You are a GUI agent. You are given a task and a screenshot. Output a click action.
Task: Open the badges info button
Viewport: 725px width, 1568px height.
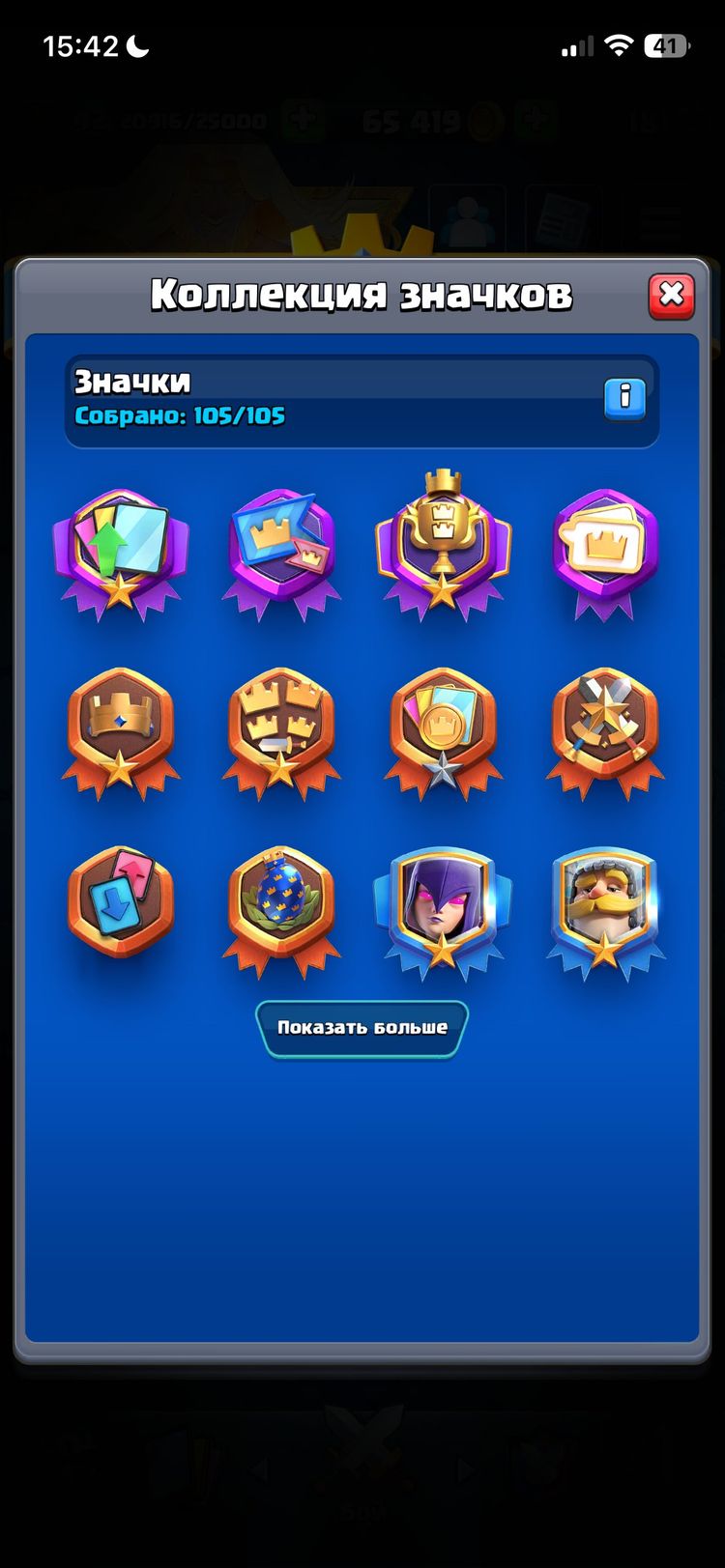point(624,397)
